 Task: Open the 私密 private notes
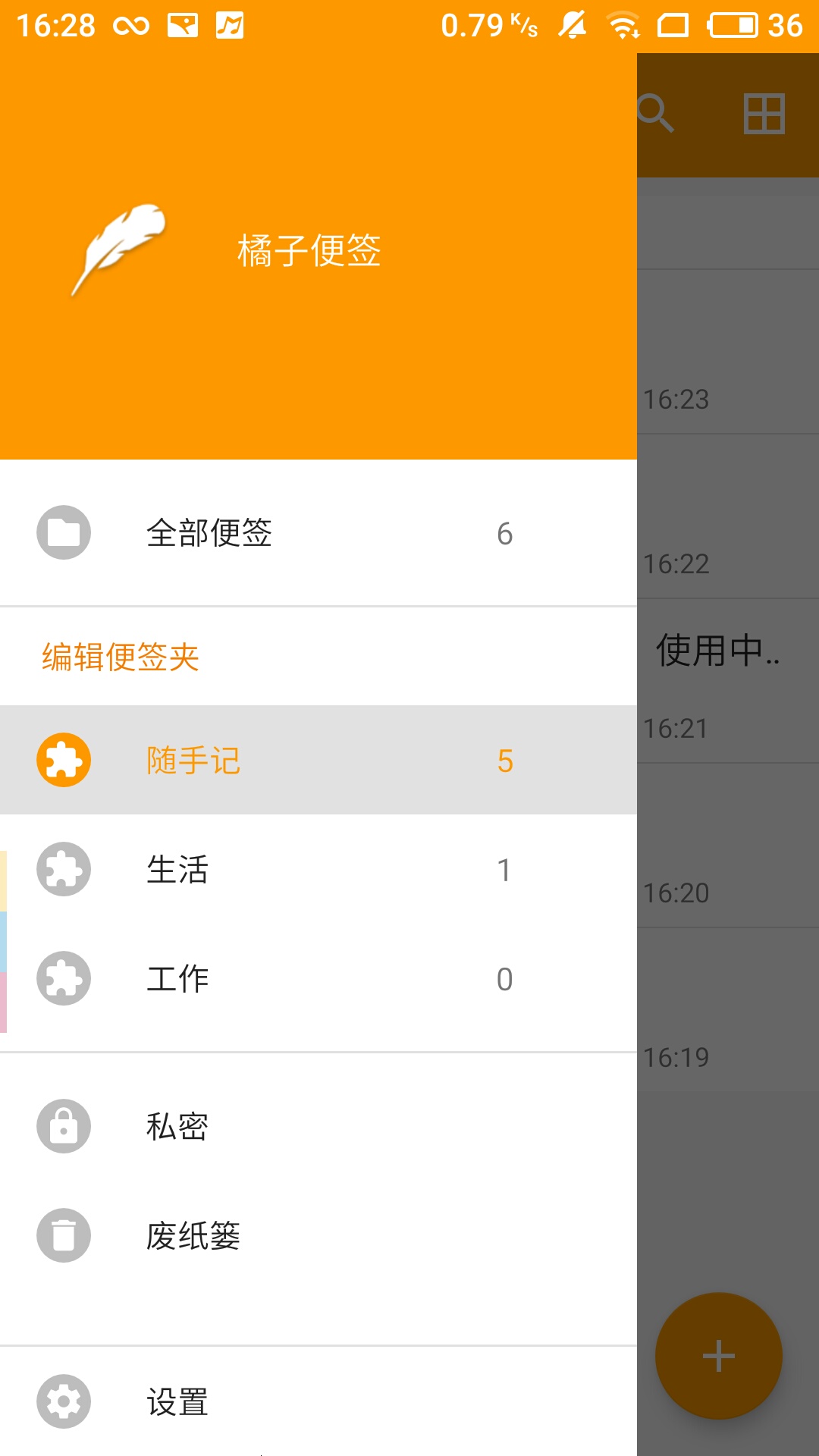pyautogui.click(x=318, y=1126)
